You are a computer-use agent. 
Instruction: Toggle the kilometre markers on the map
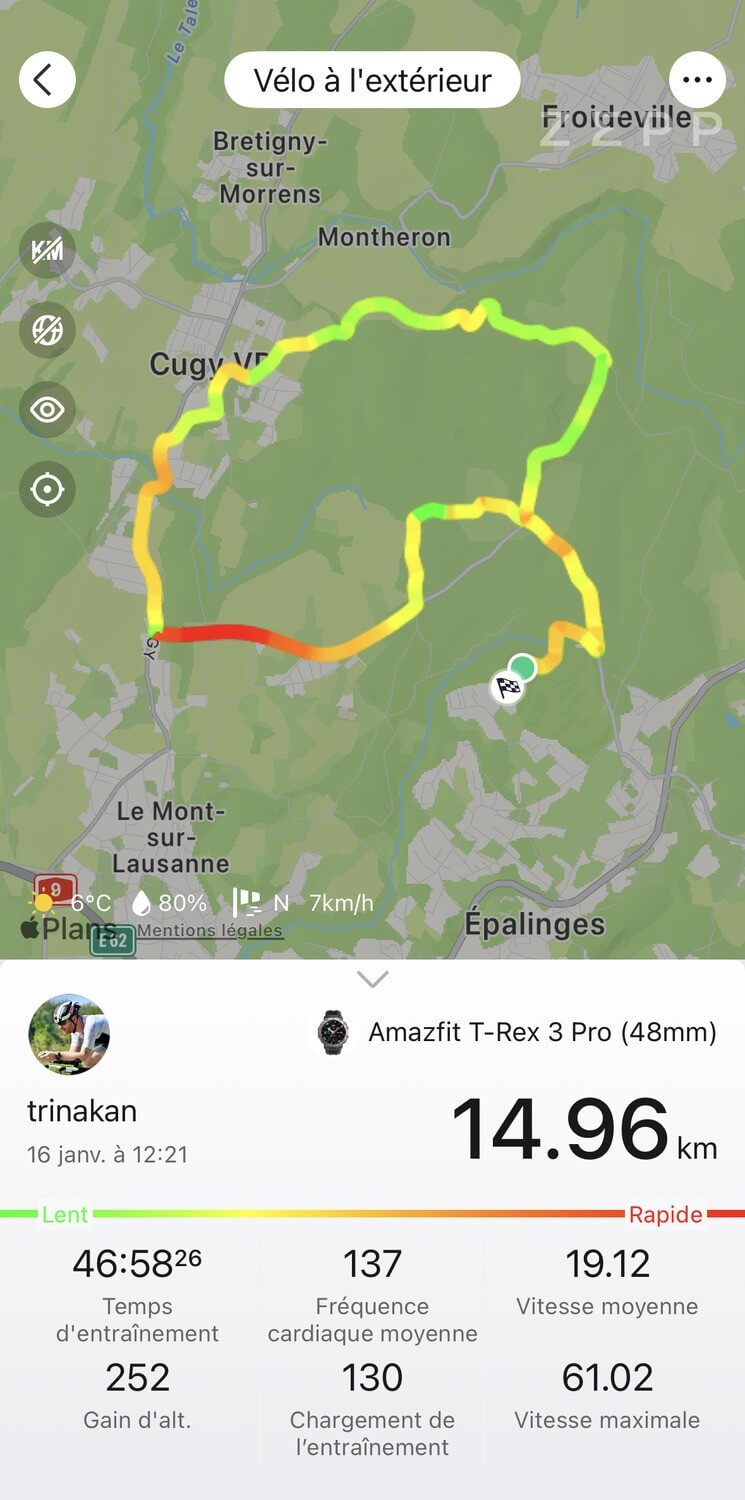47,251
